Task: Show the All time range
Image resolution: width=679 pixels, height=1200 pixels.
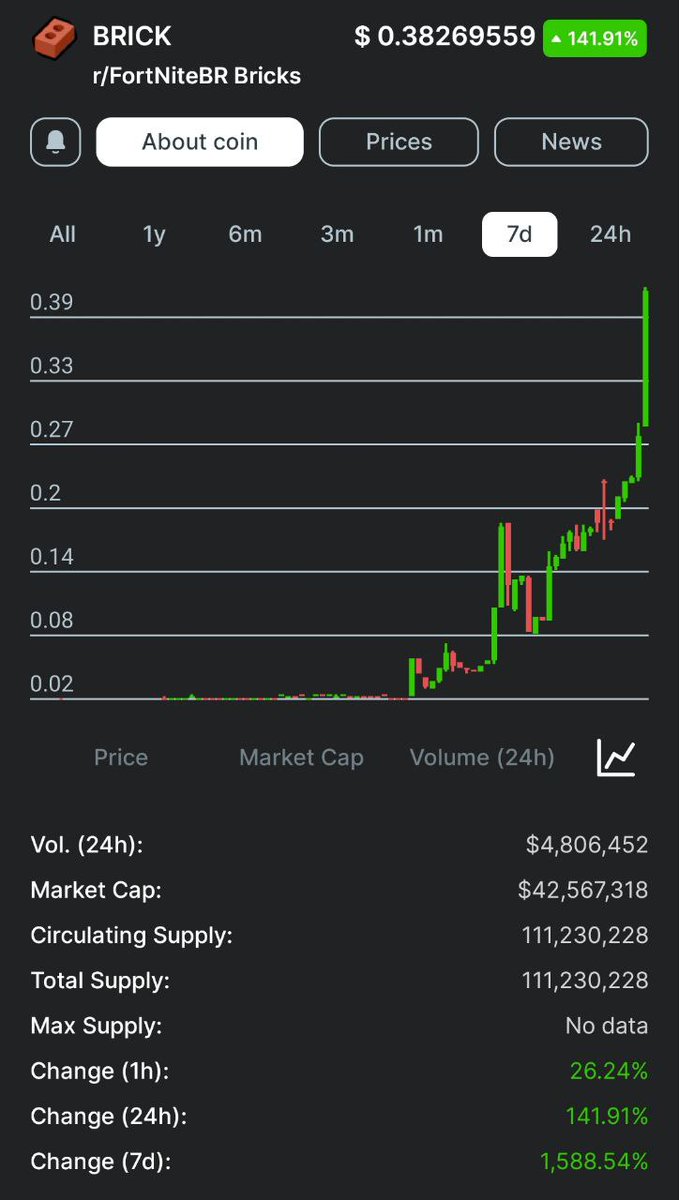Action: [x=63, y=234]
